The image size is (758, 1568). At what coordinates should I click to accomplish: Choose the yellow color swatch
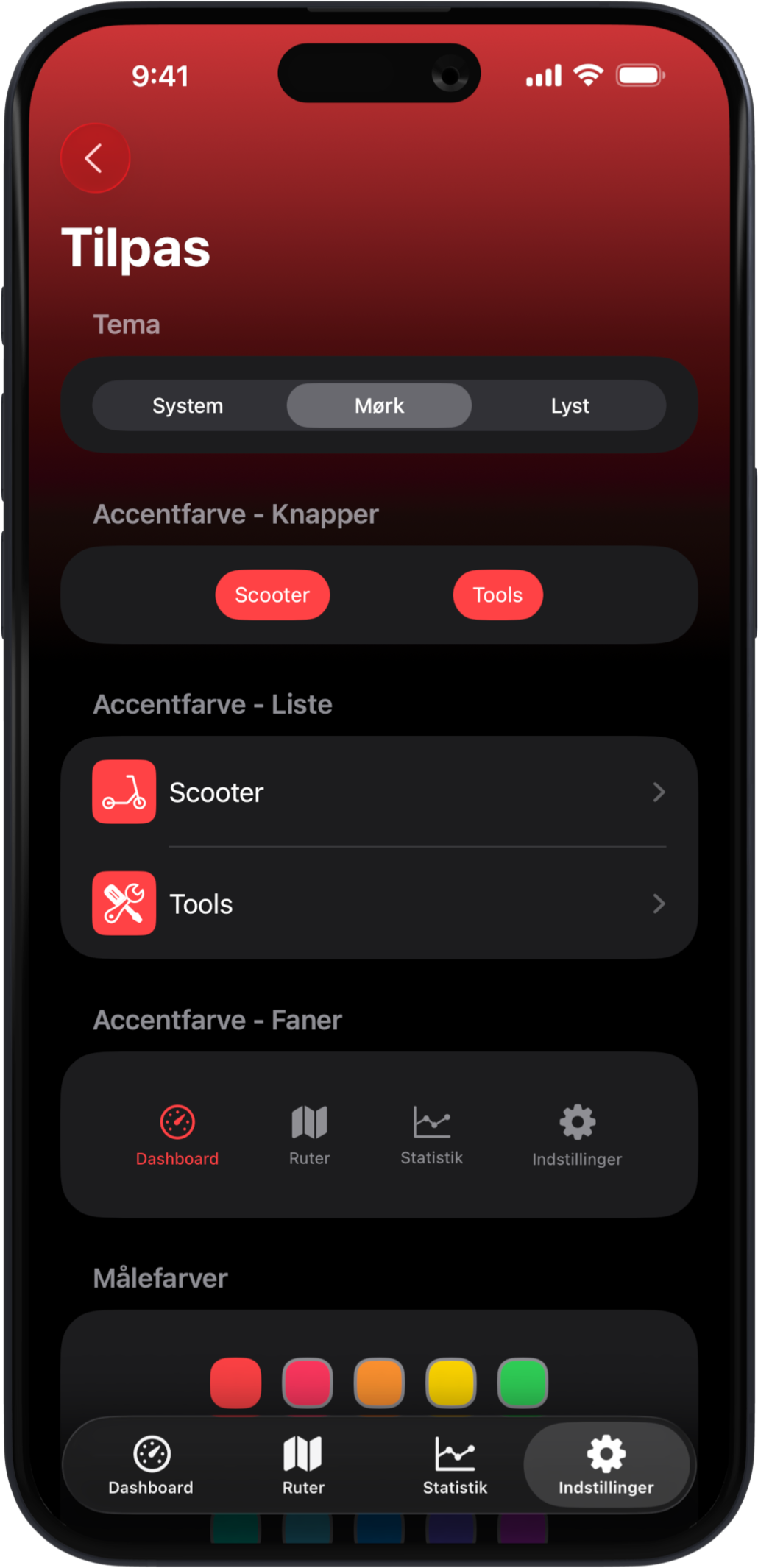[x=451, y=1383]
